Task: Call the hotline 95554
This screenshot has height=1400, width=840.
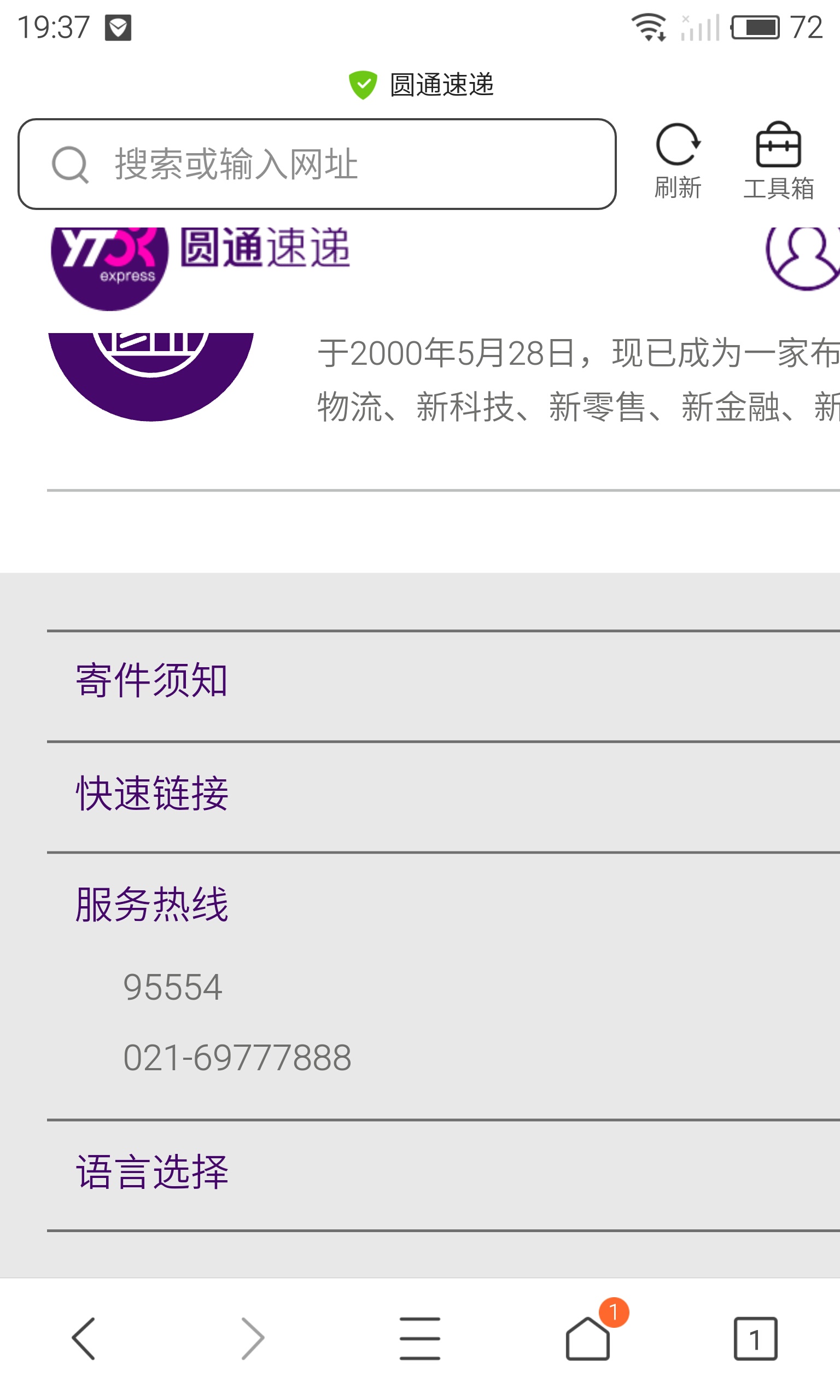Action: point(173,988)
